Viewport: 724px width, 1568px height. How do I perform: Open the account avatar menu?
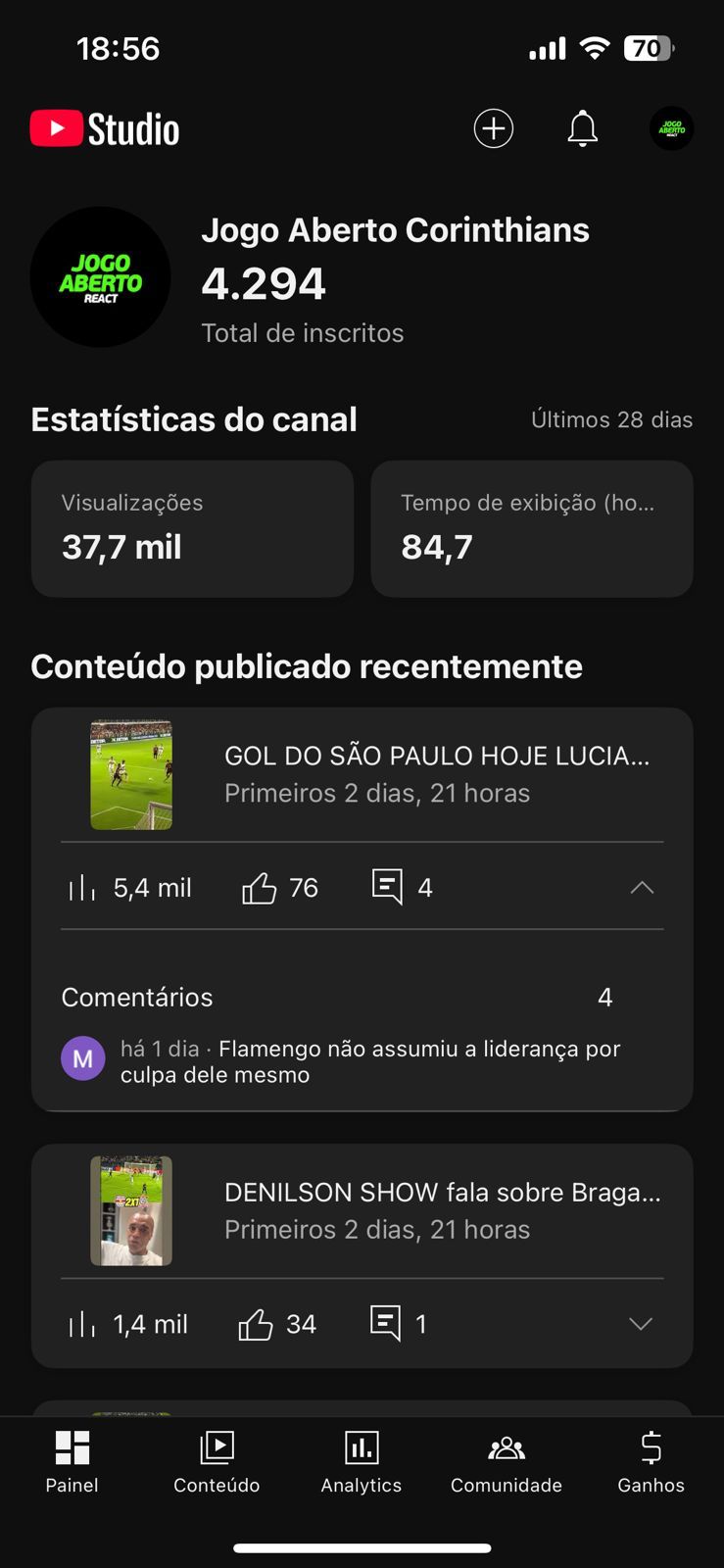point(671,128)
